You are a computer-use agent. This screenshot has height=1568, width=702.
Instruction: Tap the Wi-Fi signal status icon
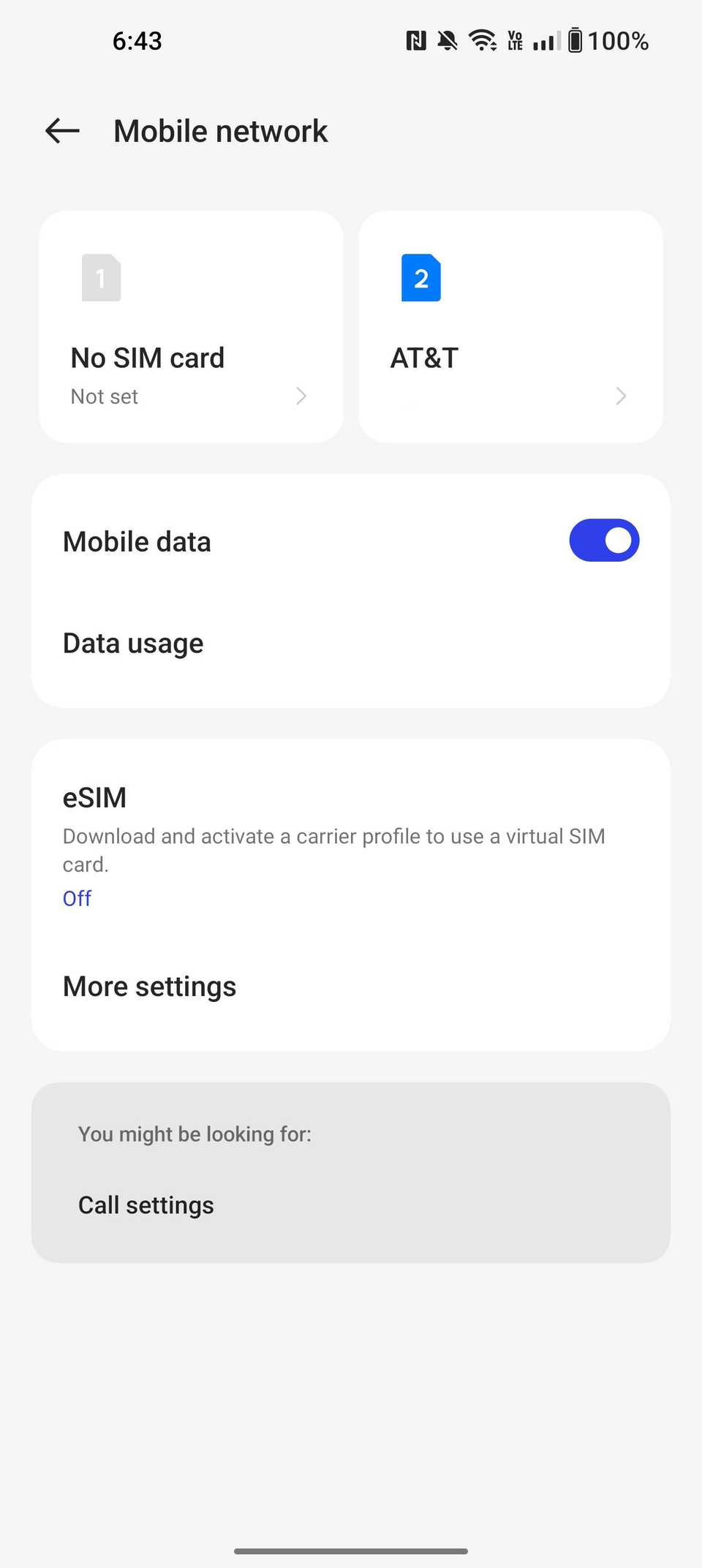pyautogui.click(x=482, y=40)
